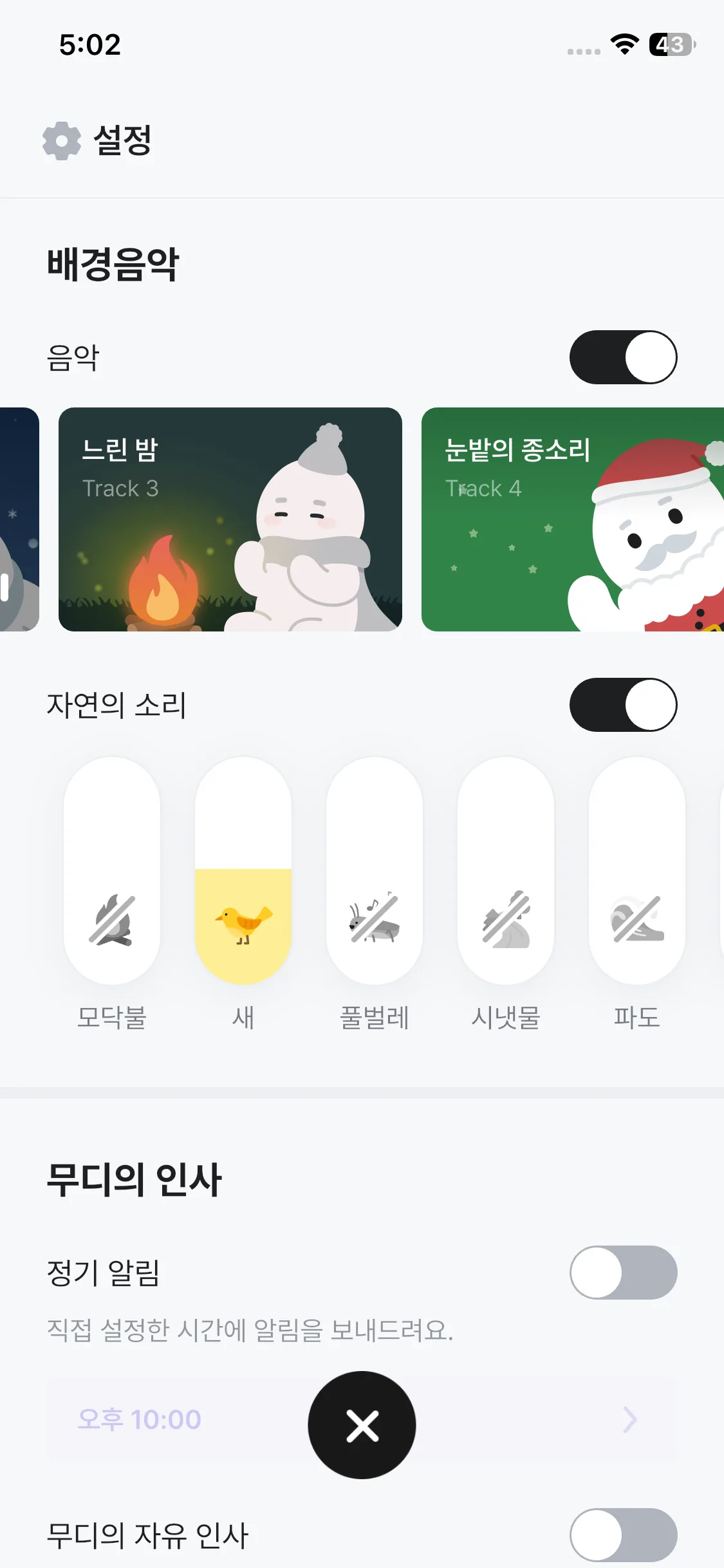Tap the 풀벌레 insect sound slider
Image resolution: width=724 pixels, height=1568 pixels.
click(x=375, y=870)
